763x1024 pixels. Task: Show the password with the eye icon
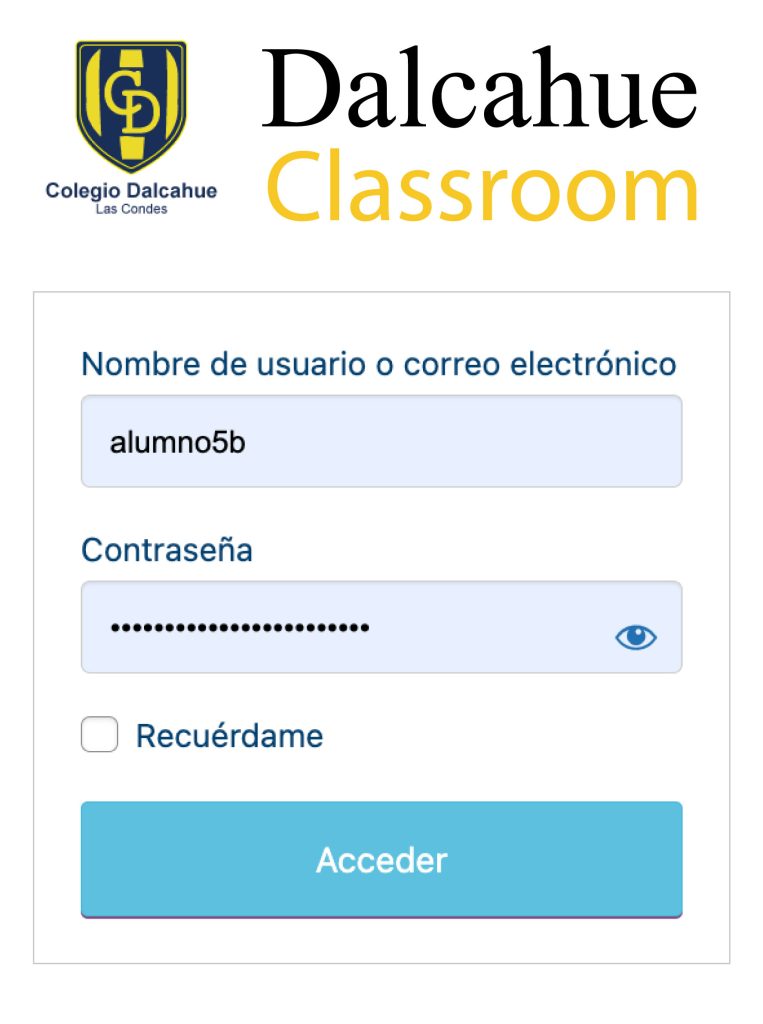click(x=635, y=637)
